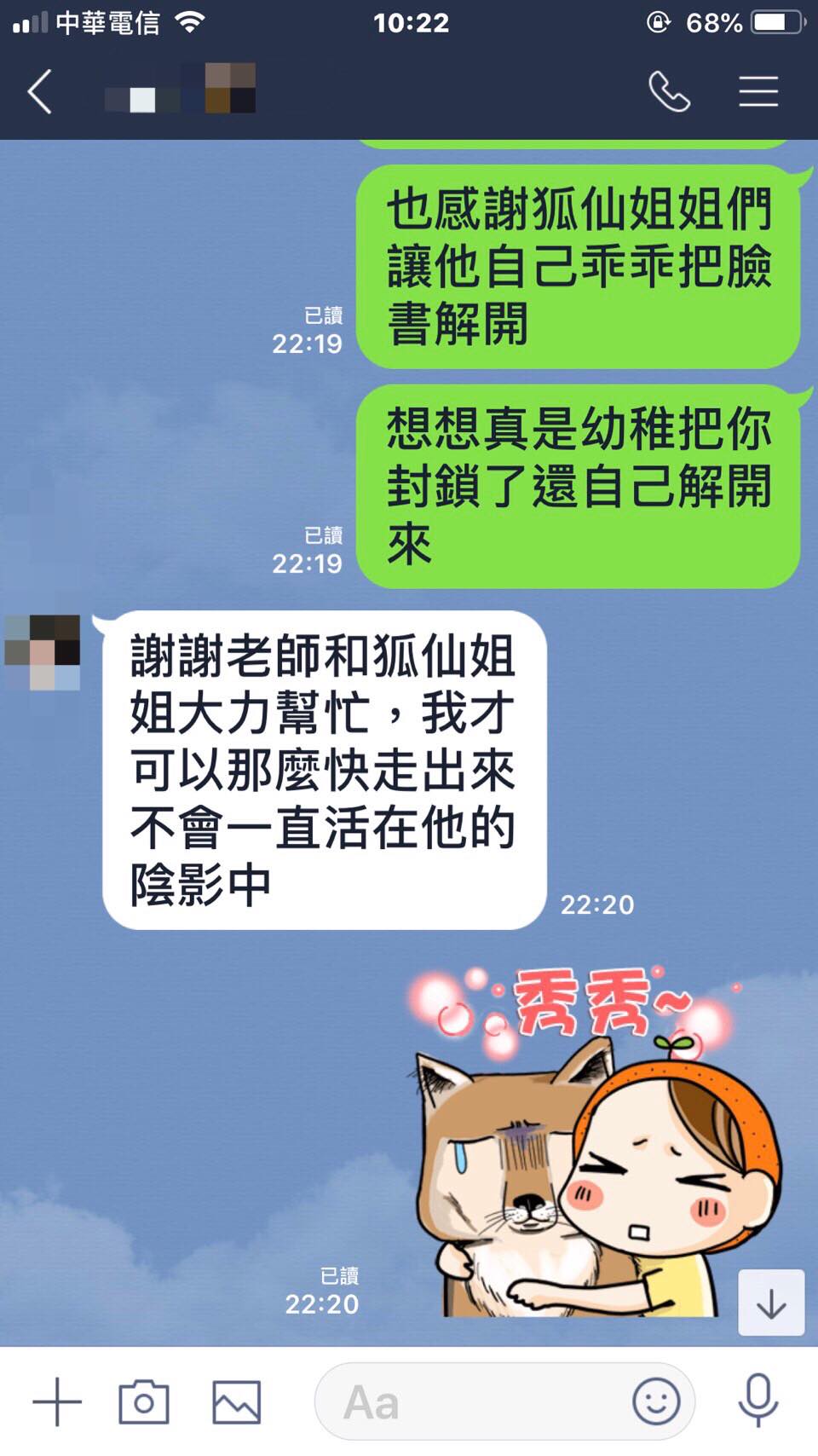Screen dimensions: 818x1456
Task: Jump to the latest message arrow
Action: (770, 1303)
